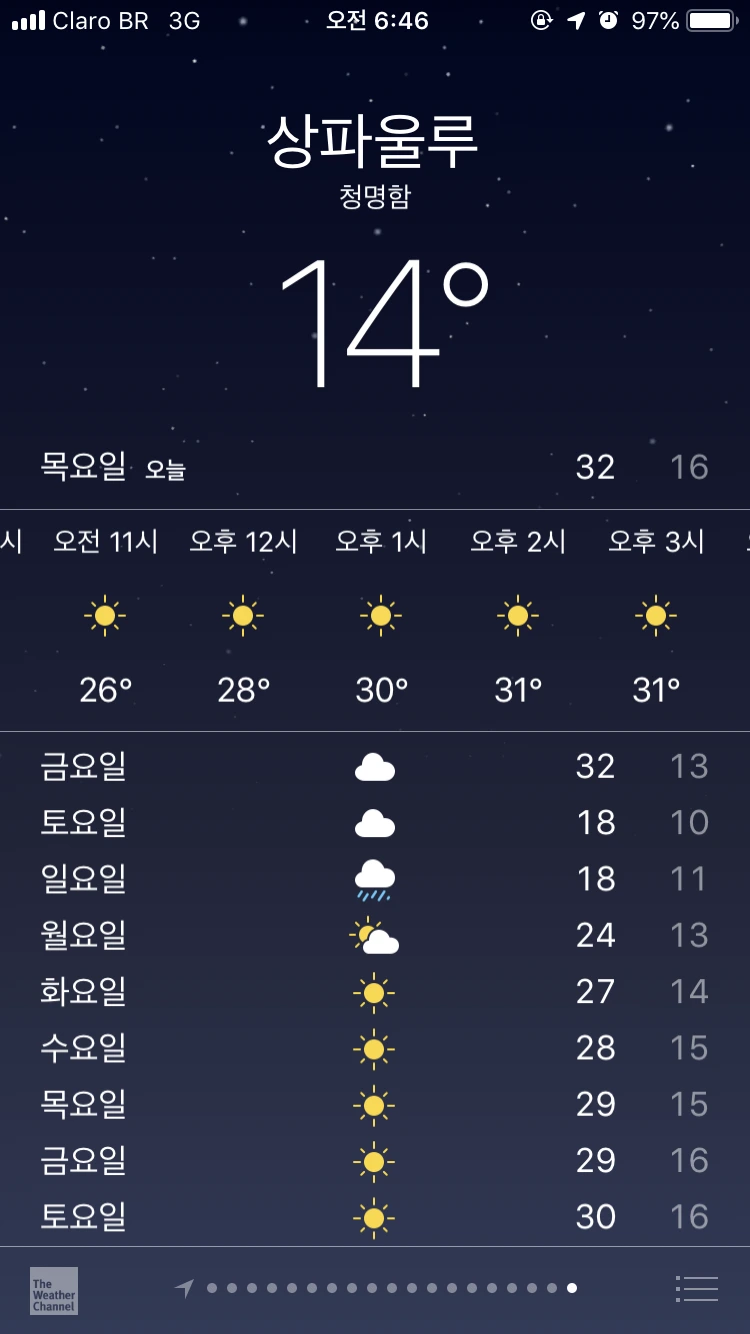
Task: Tap the sun icon next to 화요일
Action: coord(375,991)
